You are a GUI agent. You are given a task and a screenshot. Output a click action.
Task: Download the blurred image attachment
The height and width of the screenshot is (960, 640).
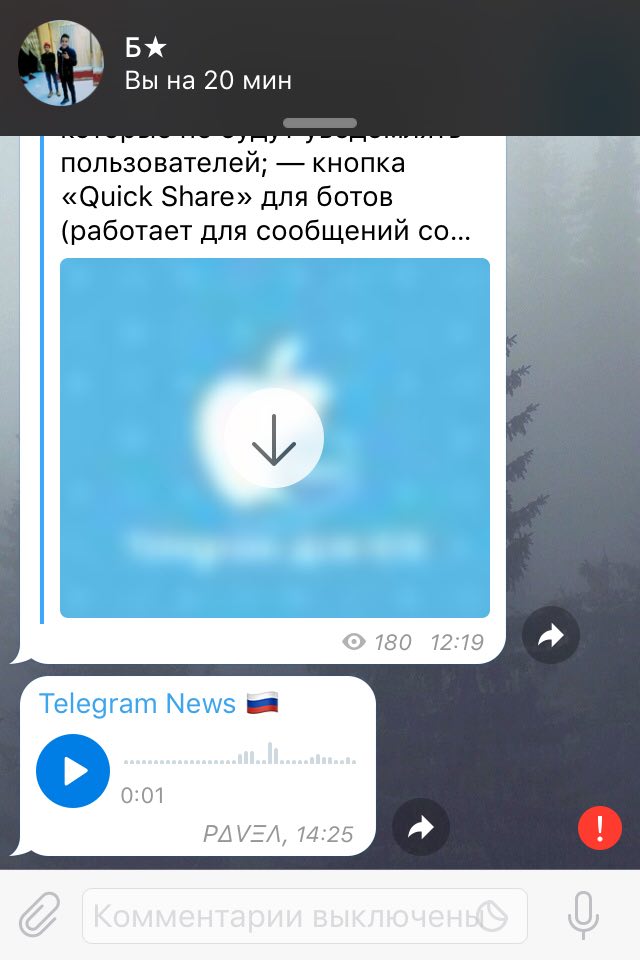coord(274,438)
